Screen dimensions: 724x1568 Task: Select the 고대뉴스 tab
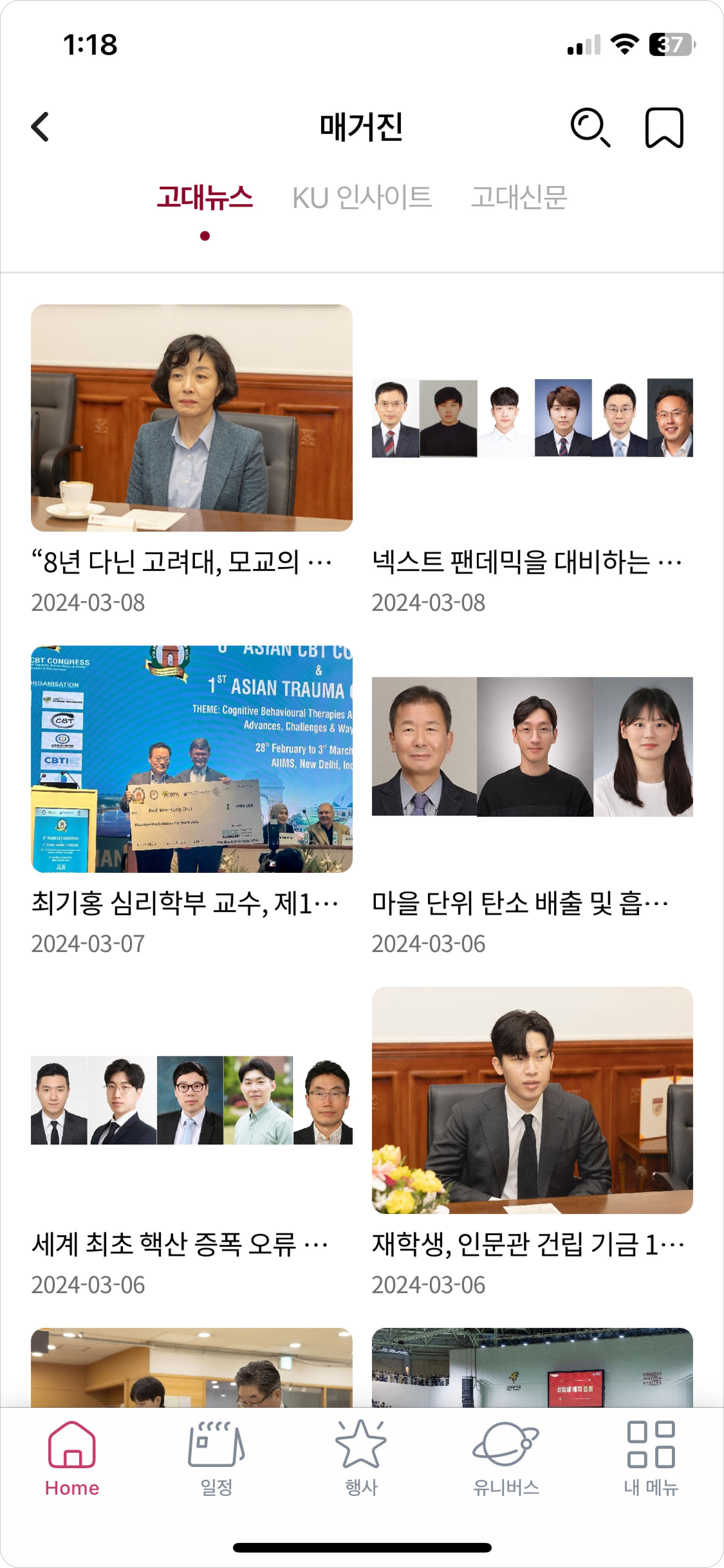(x=204, y=197)
